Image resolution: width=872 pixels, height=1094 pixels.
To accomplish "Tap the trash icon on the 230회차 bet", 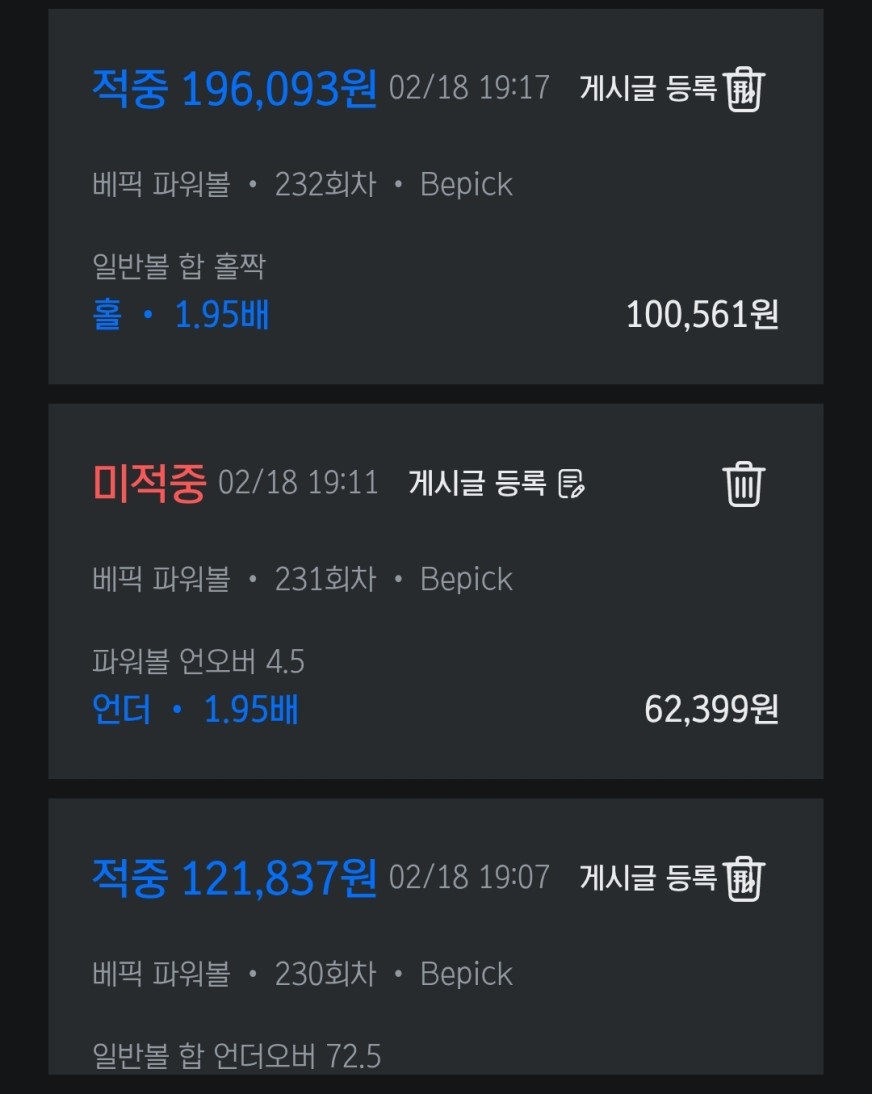I will 746,879.
